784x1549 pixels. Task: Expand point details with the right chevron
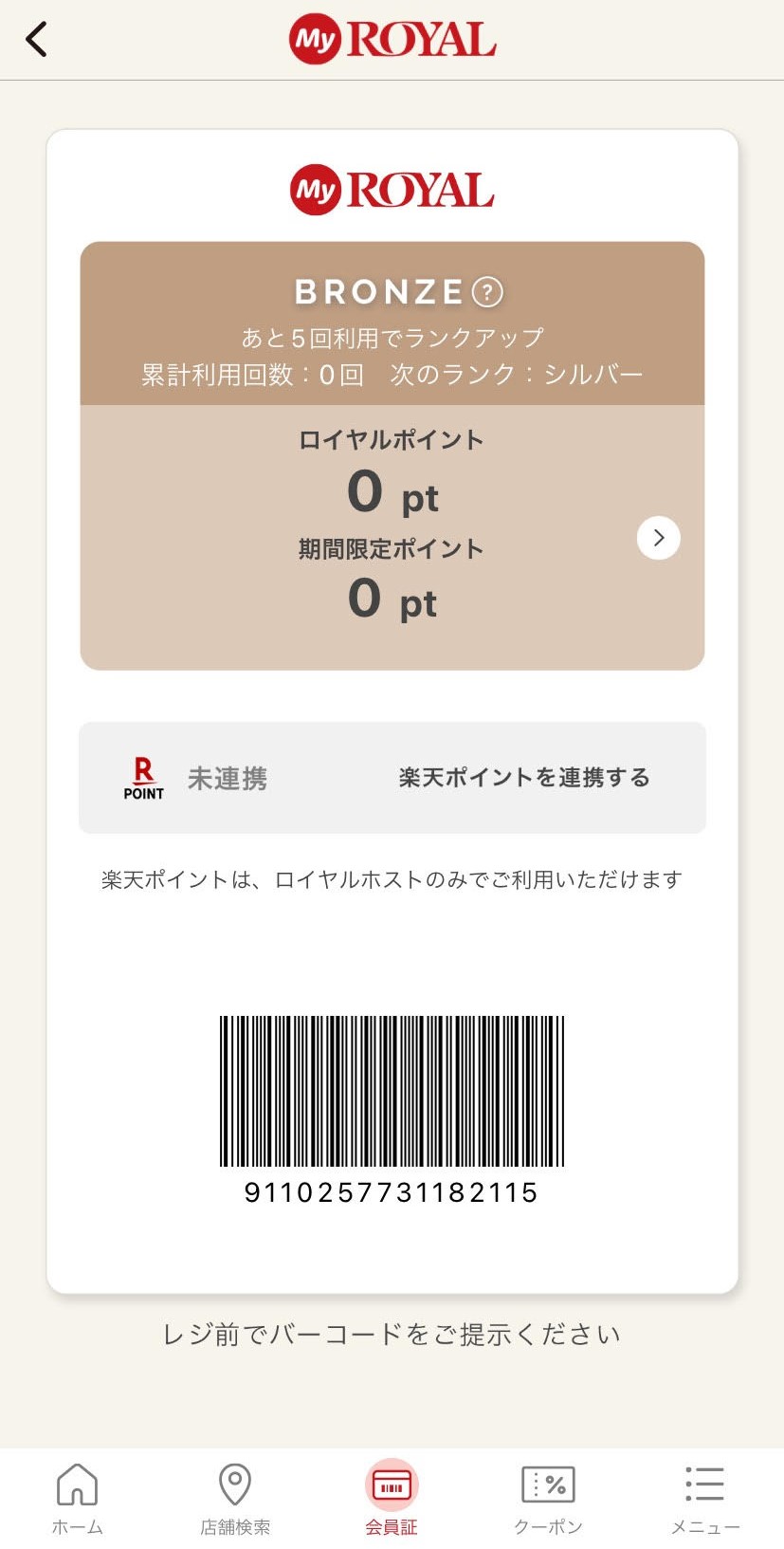click(658, 538)
